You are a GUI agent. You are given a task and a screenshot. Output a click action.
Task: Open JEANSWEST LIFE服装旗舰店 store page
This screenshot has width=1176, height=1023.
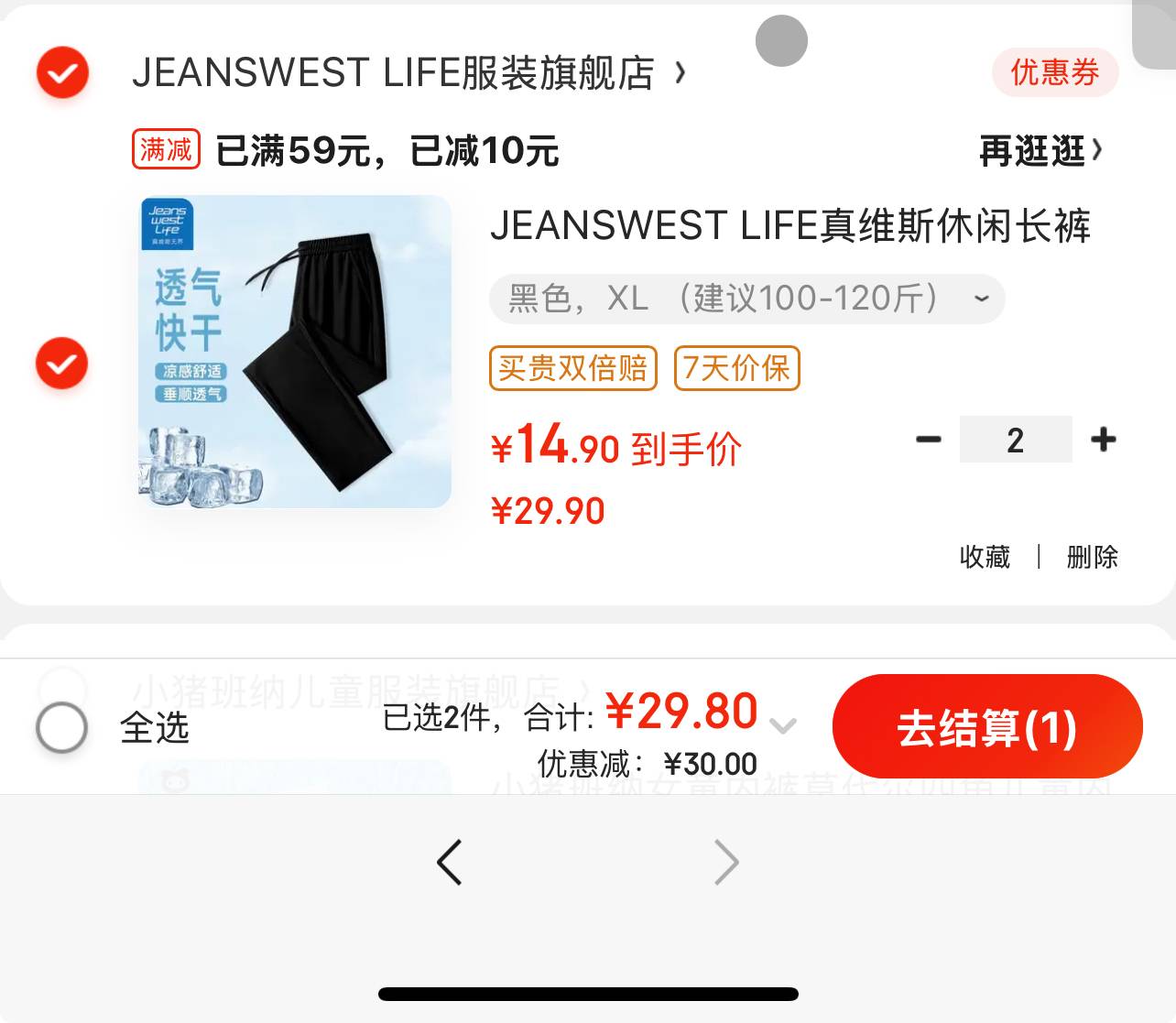[x=394, y=73]
